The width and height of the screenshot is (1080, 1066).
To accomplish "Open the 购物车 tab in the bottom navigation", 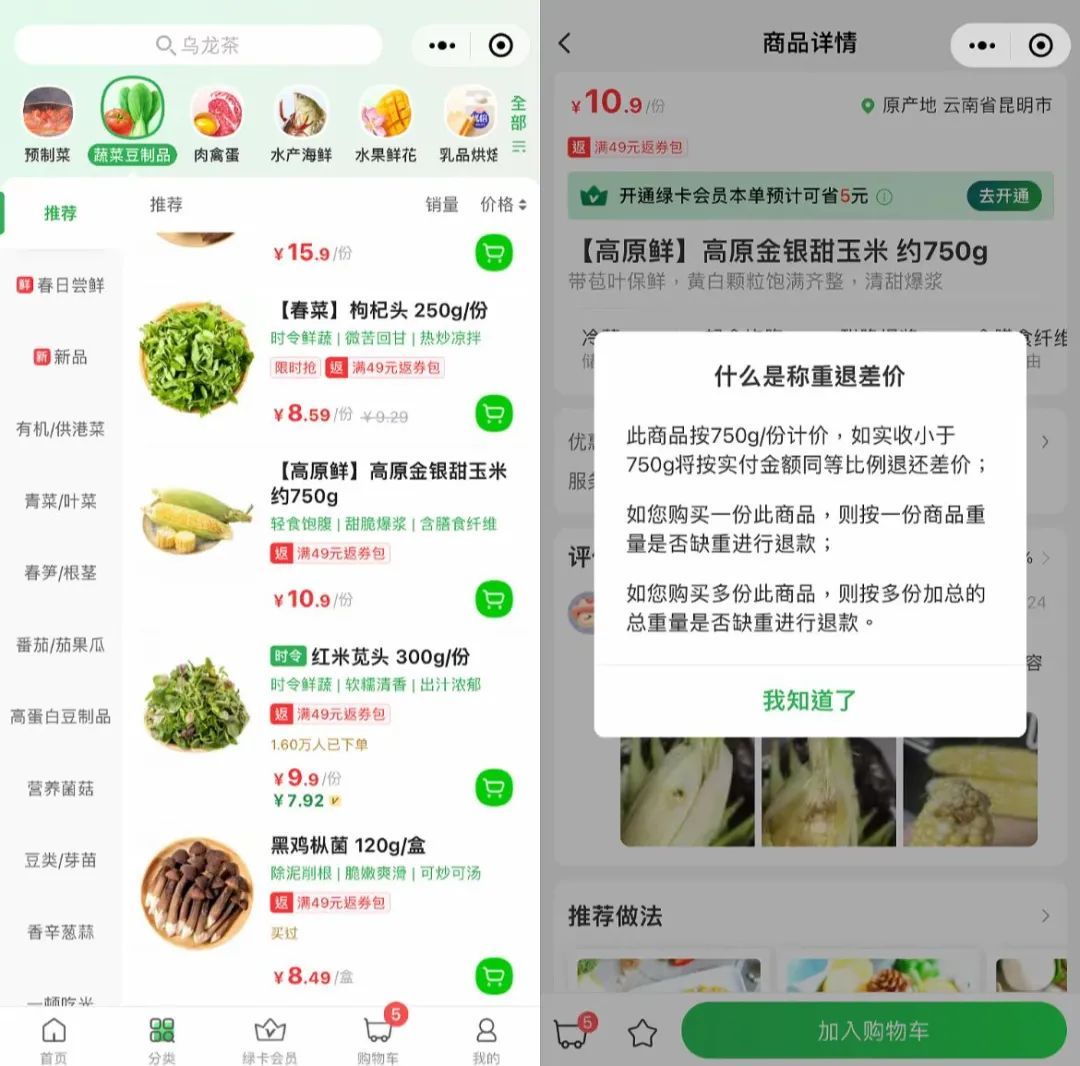I will pos(378,1040).
